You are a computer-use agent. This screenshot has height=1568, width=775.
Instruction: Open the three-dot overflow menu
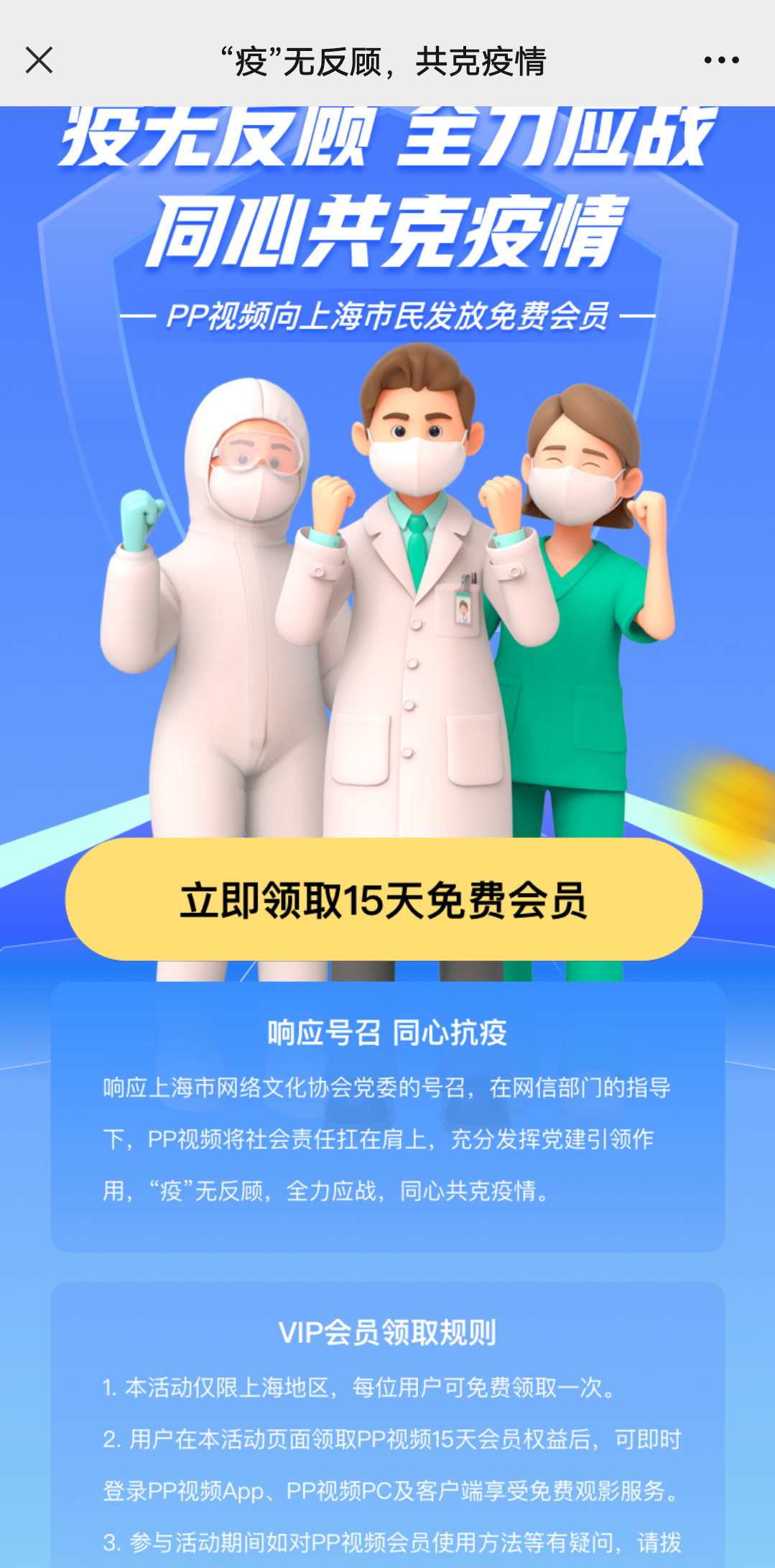(x=721, y=60)
